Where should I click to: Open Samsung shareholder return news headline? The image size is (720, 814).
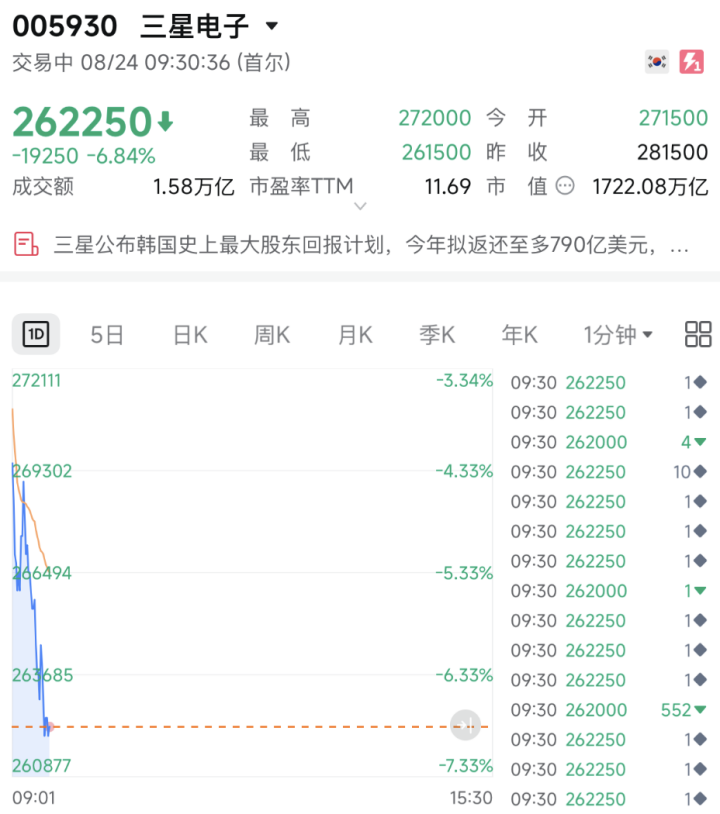click(x=371, y=245)
